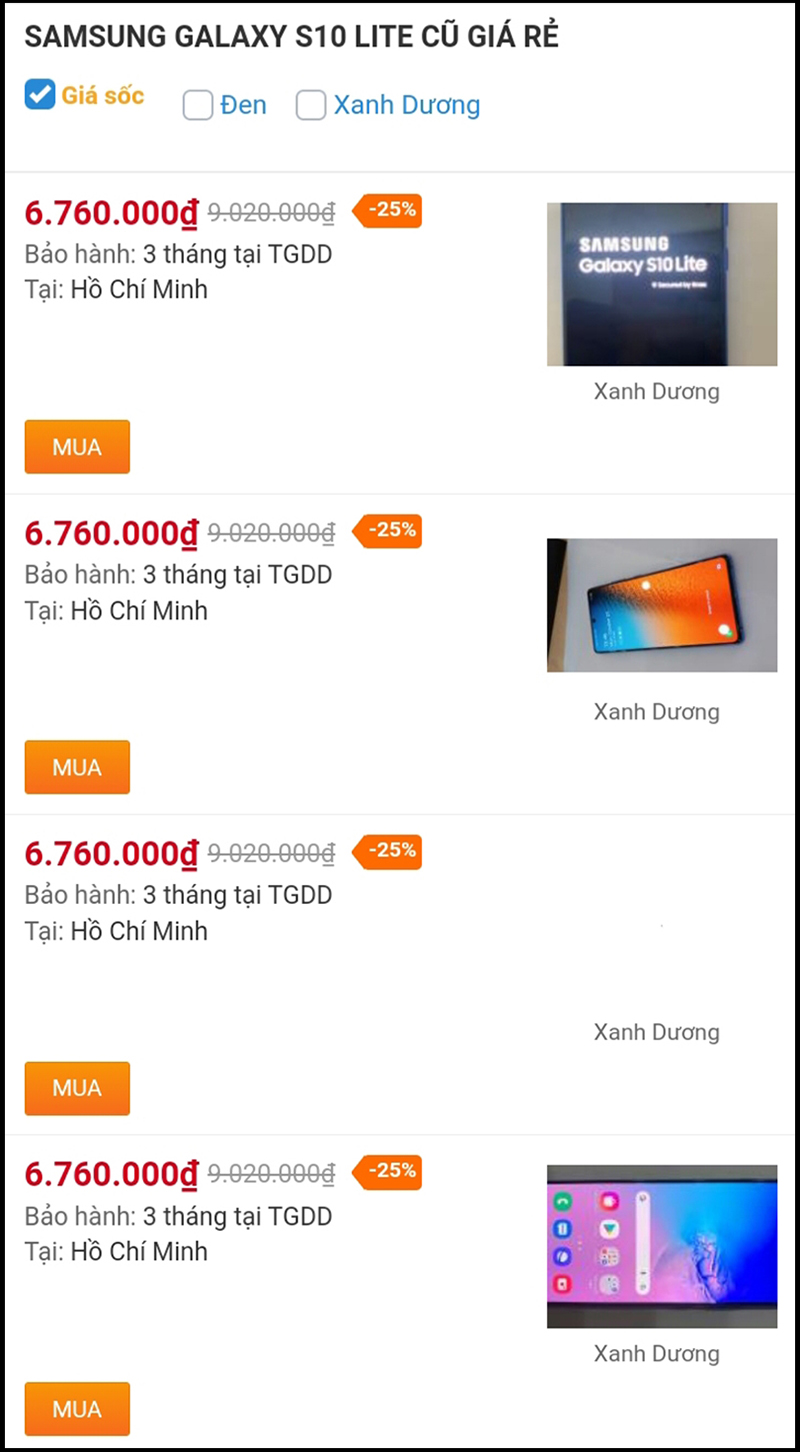Click the crossed-out 9.020.000đ old price

[270, 213]
